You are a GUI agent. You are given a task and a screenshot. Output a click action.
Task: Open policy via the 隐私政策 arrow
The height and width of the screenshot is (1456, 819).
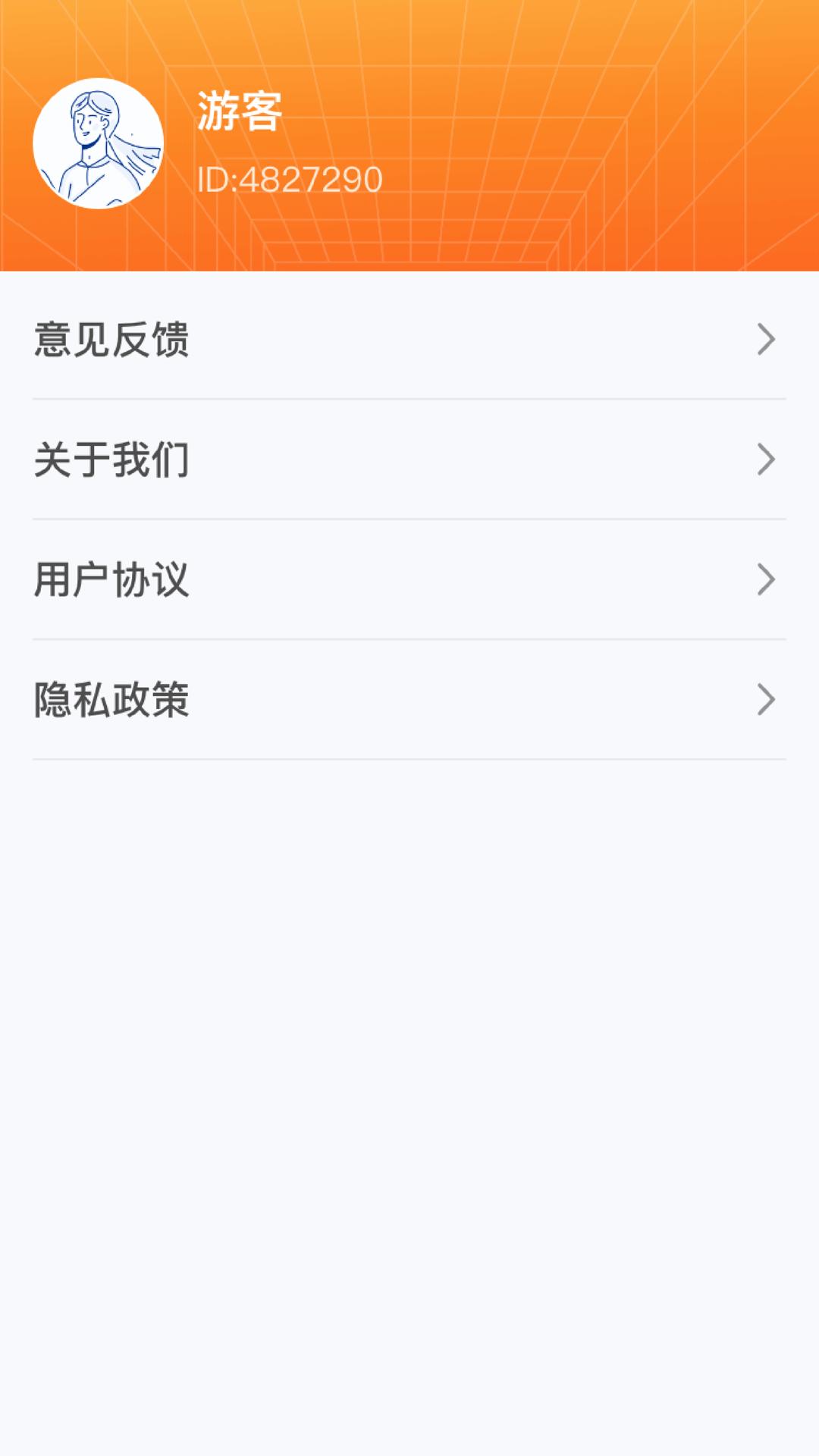[x=767, y=698]
